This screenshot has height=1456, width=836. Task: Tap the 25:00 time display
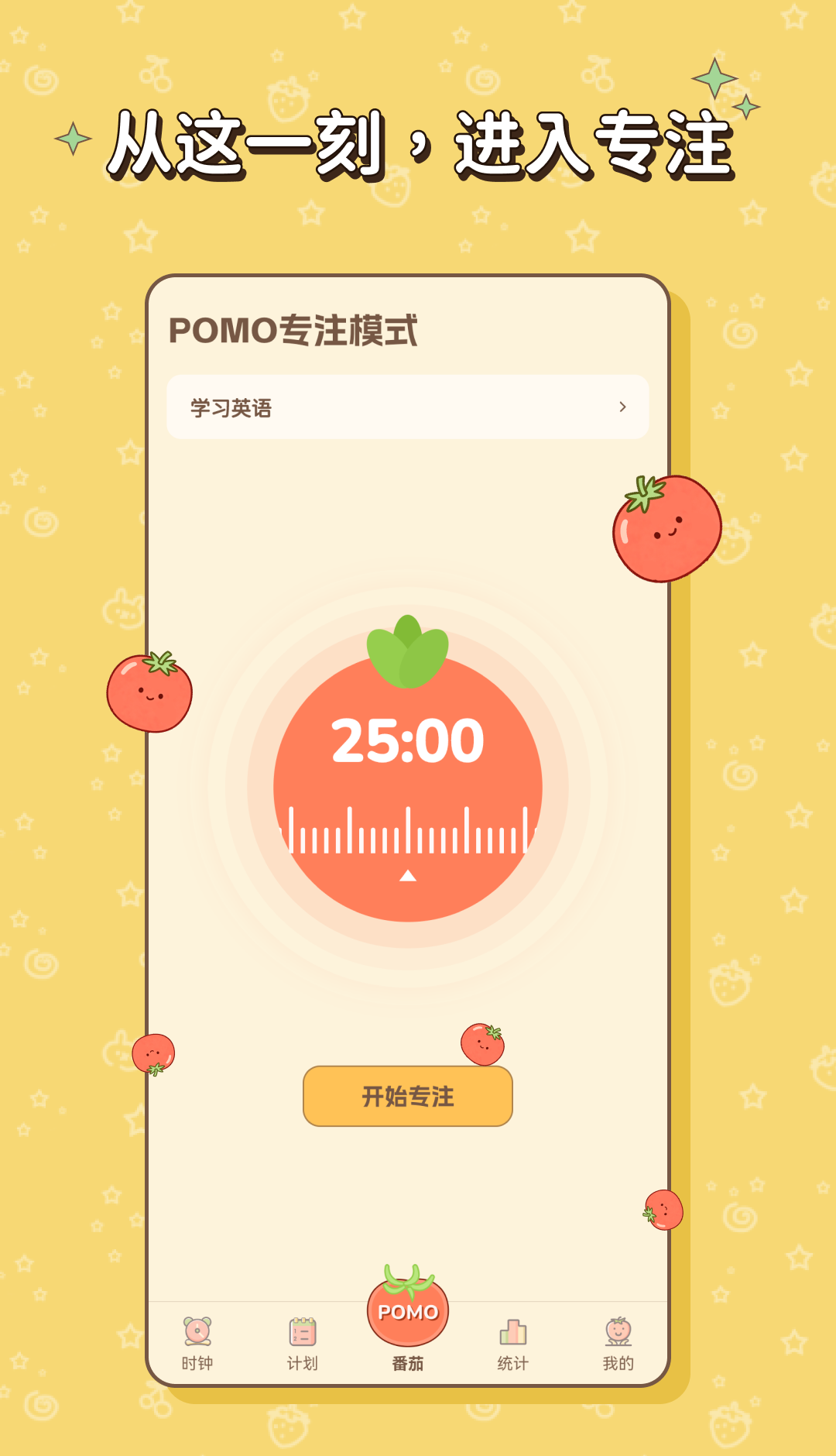(x=408, y=741)
